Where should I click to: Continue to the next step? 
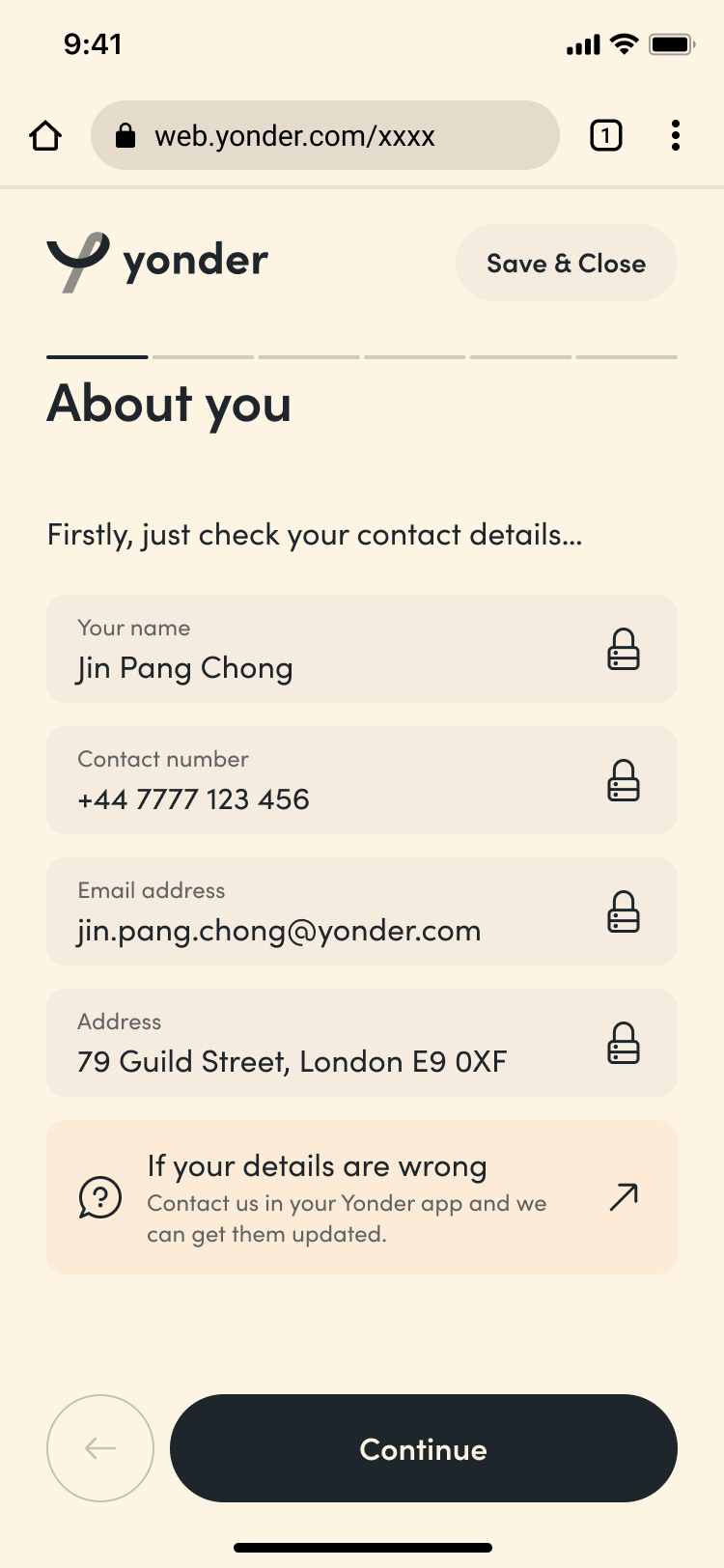(x=424, y=1448)
